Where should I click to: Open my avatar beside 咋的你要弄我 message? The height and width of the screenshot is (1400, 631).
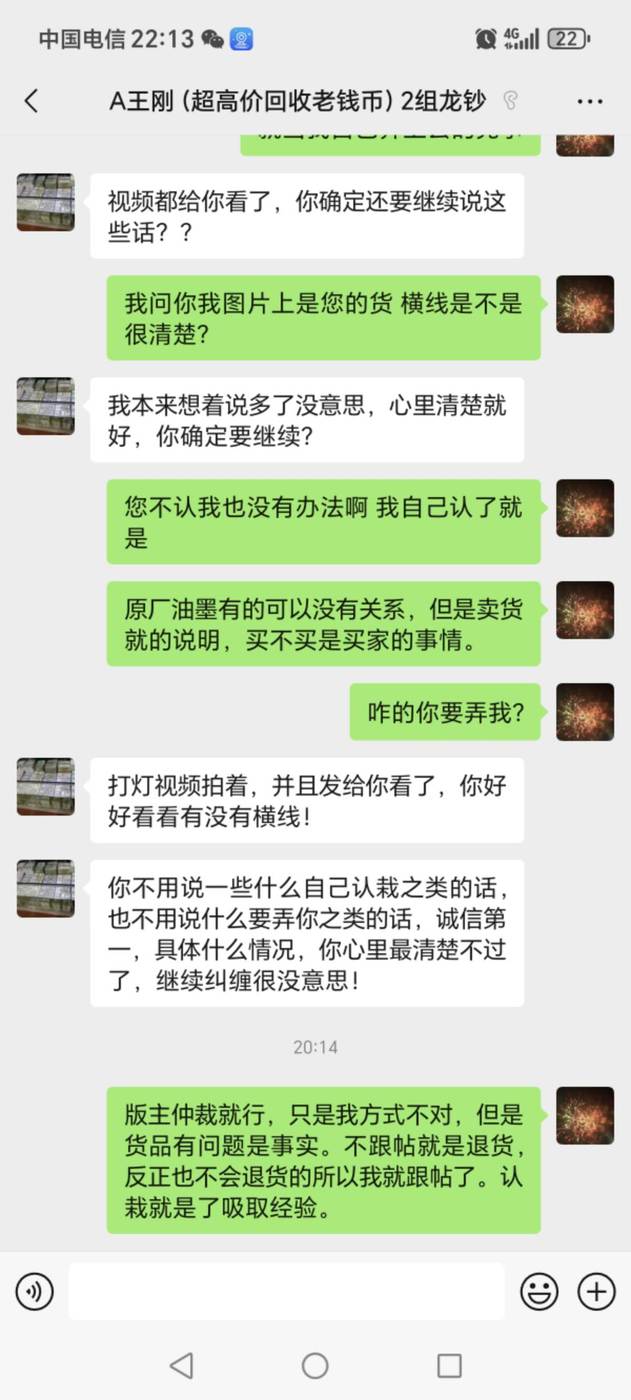[585, 712]
